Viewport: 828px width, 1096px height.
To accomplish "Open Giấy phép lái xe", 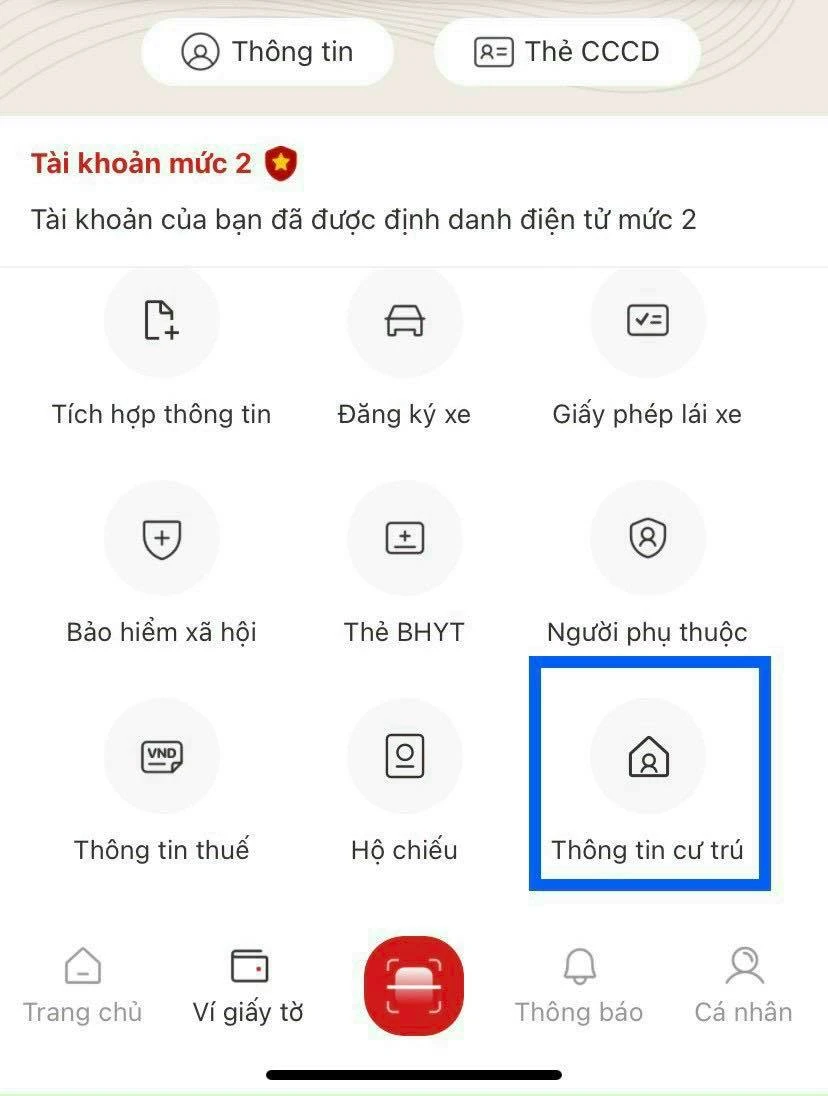I will pos(647,320).
